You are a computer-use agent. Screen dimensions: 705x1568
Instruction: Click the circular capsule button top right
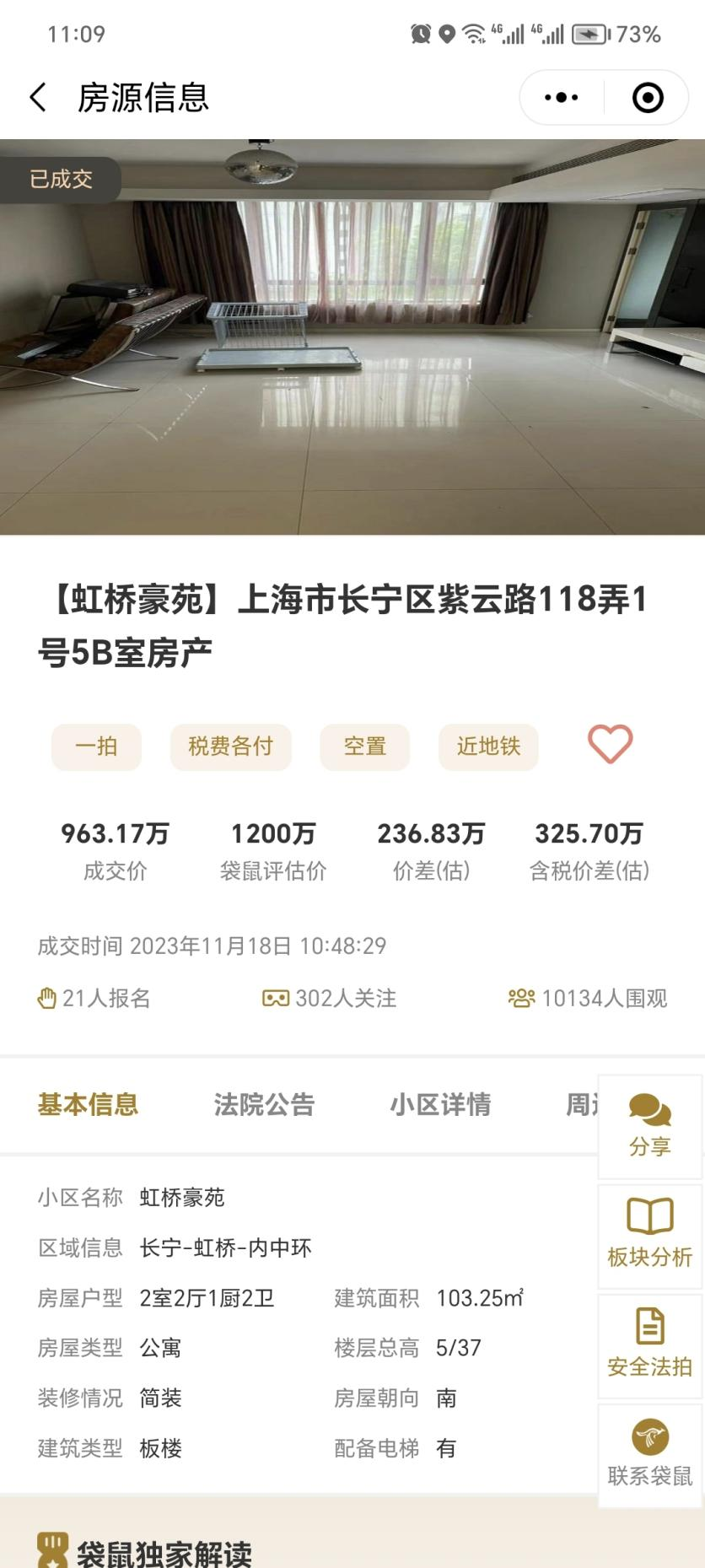click(x=647, y=97)
